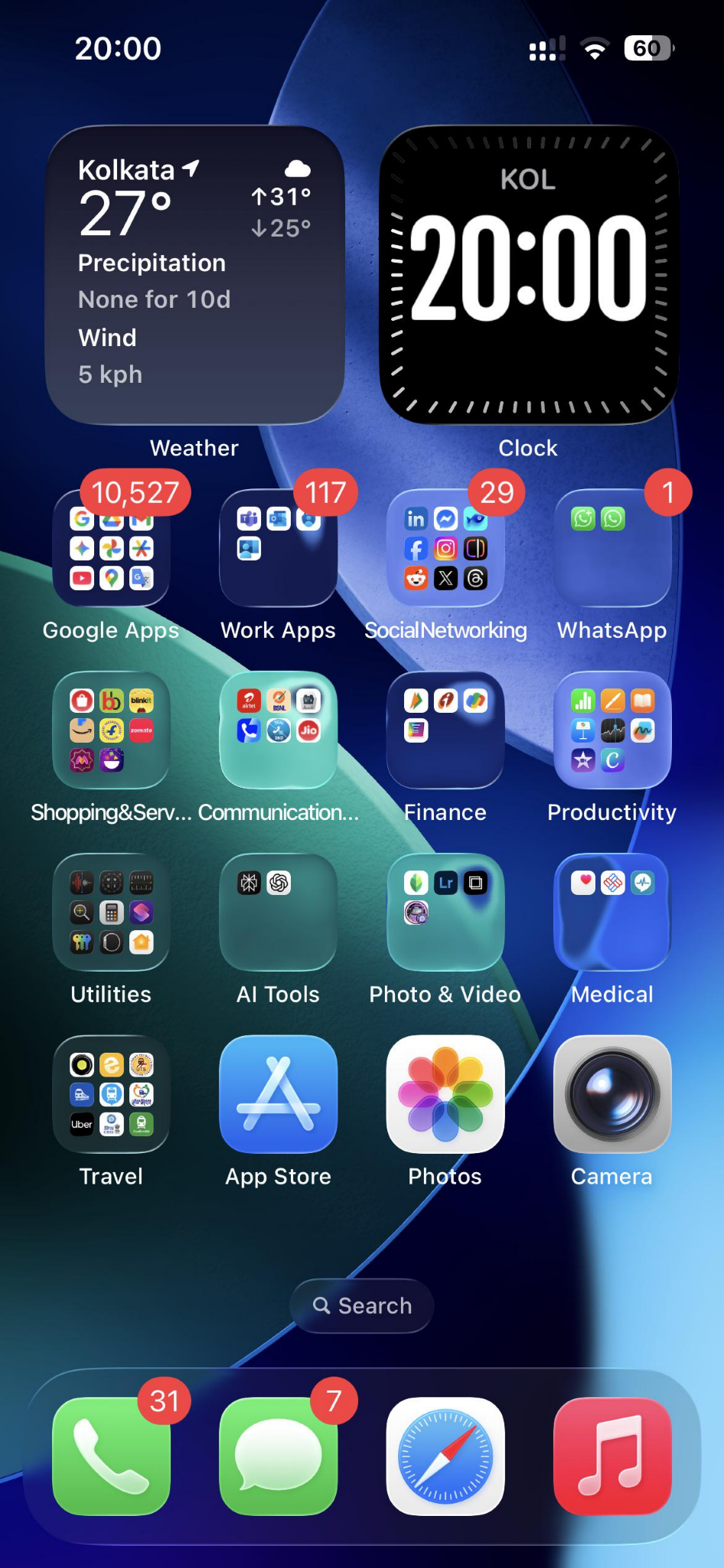
Task: Tap the Search pill above the dock
Action: click(362, 1305)
